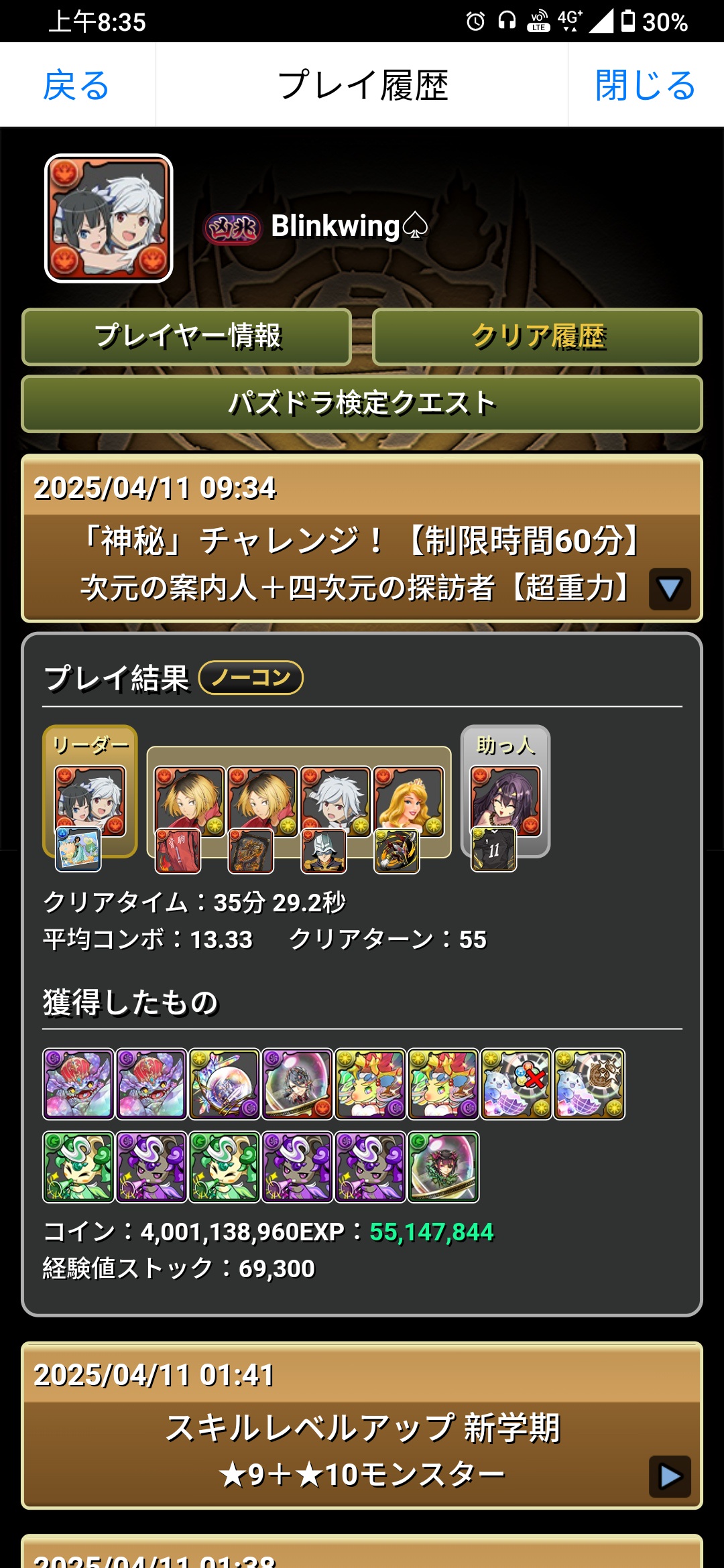Image resolution: width=724 pixels, height=1568 pixels.
Task: Collapse the 2025/04/11 09:34 play record
Action: [669, 589]
